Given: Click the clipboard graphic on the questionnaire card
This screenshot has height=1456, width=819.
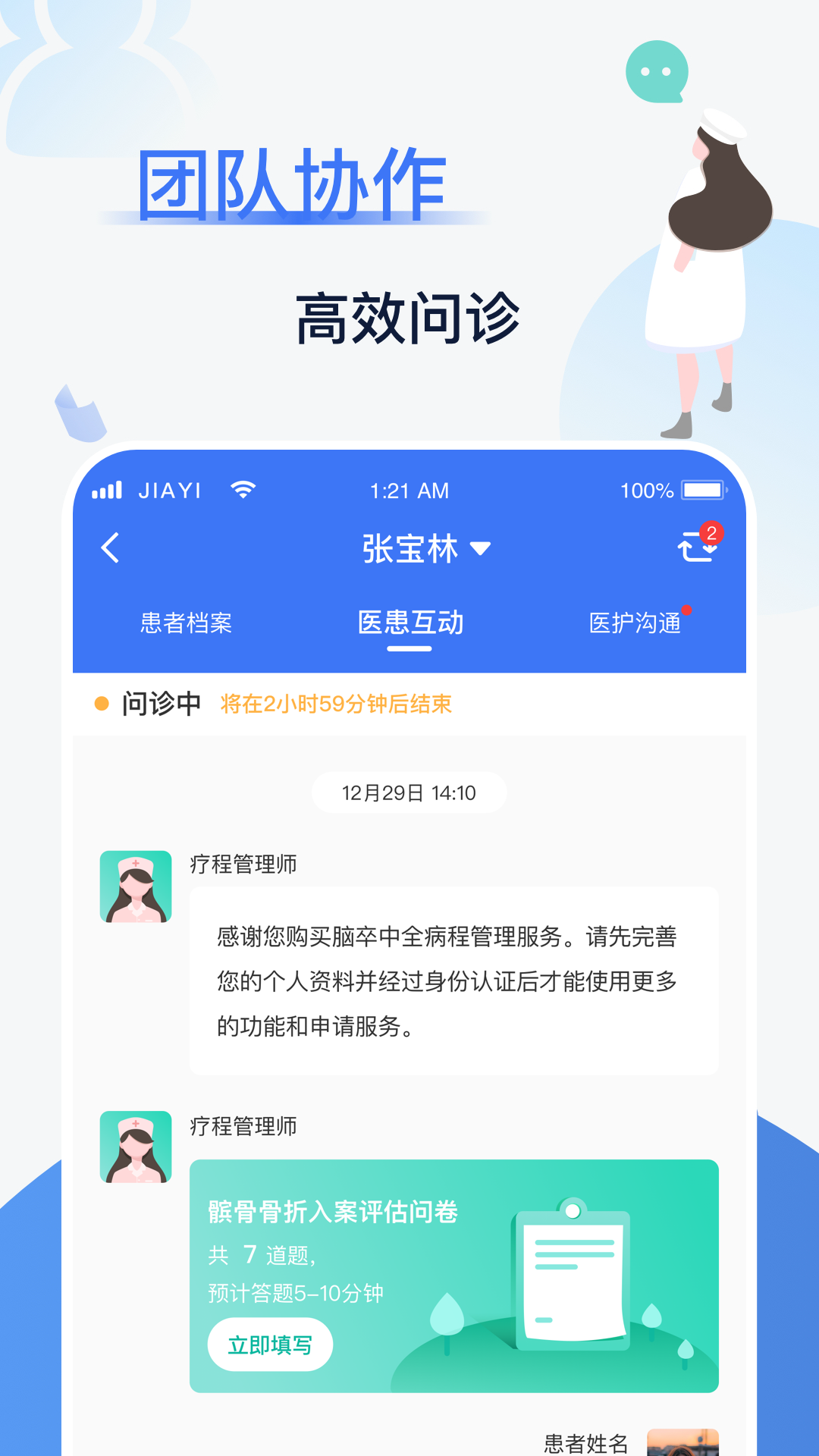Looking at the screenshot, I should click(x=574, y=1273).
